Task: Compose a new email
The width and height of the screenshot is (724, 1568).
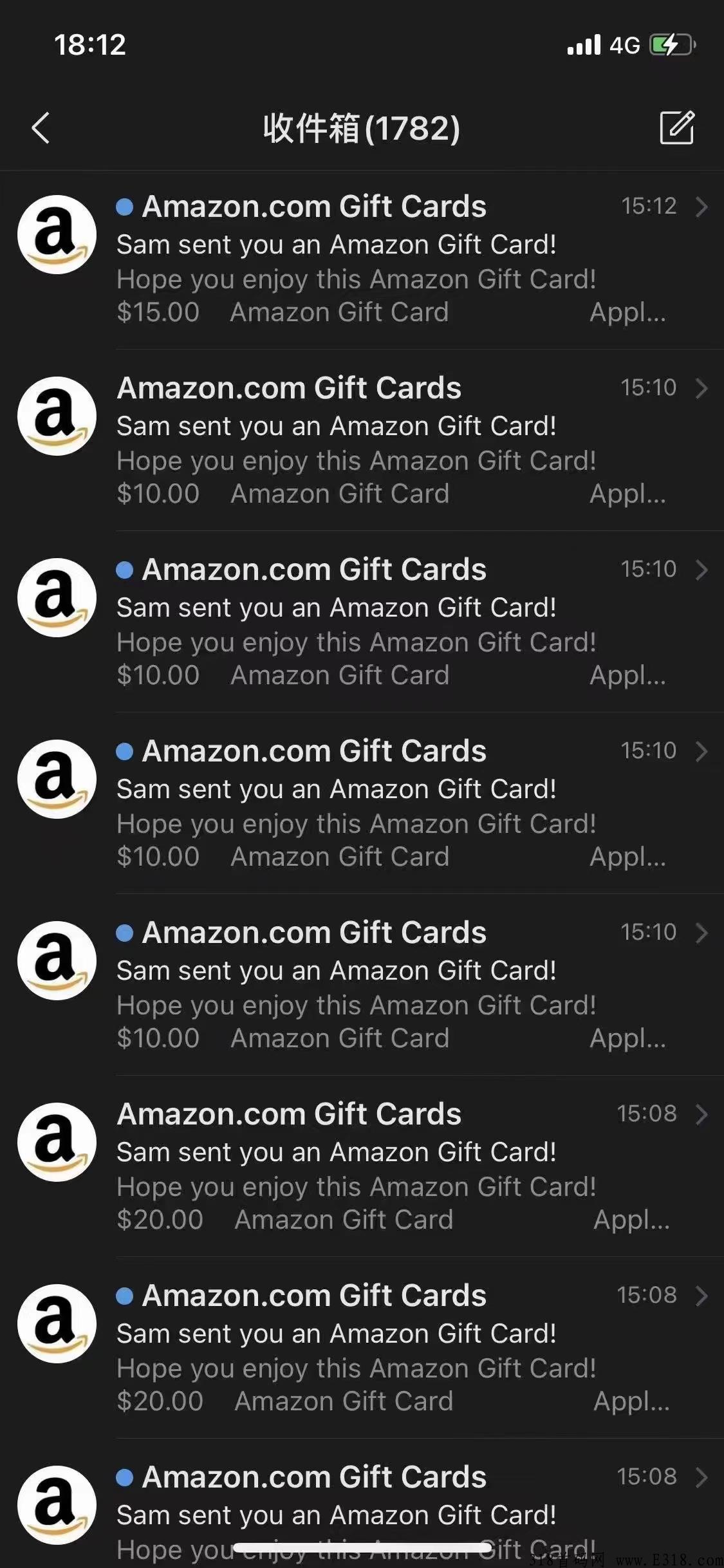Action: (x=677, y=127)
